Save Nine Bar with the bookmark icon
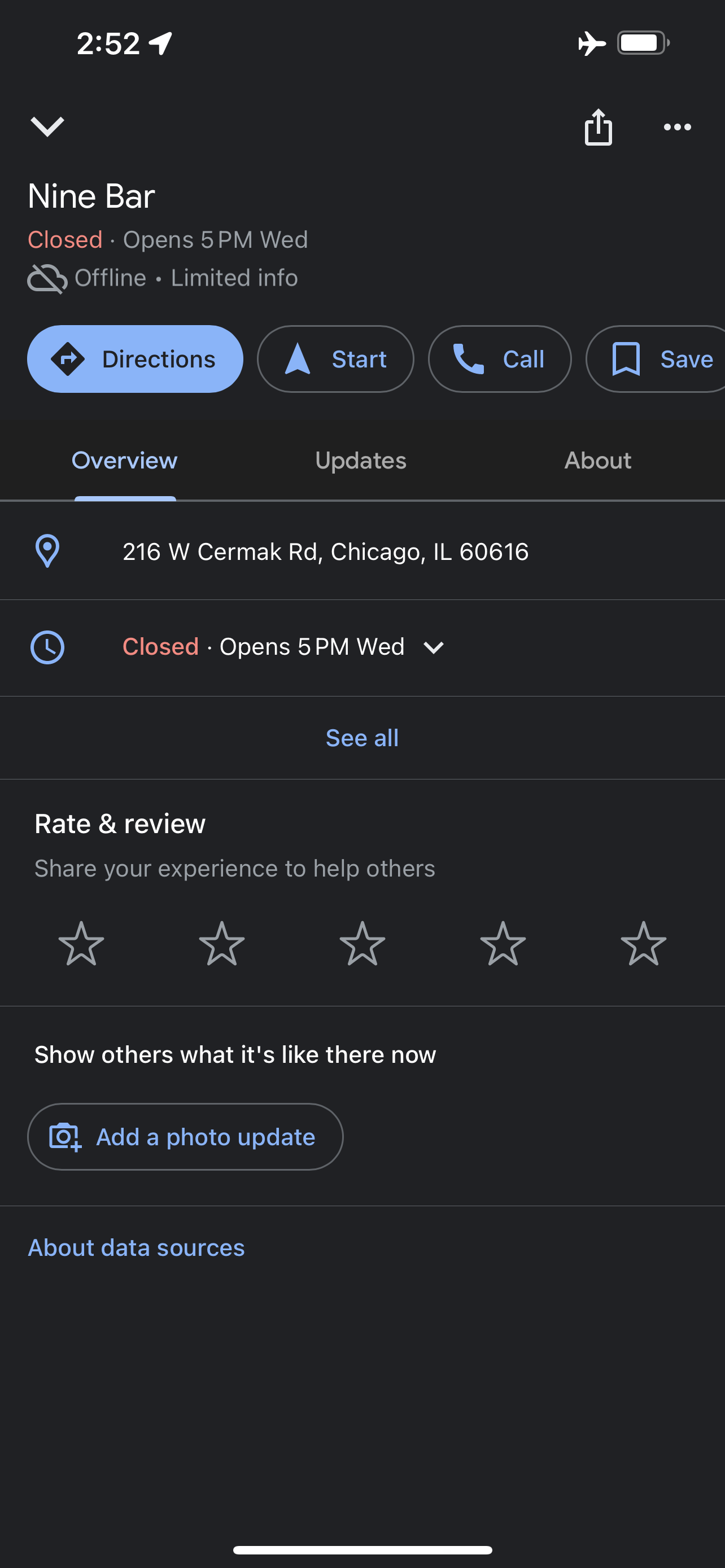This screenshot has height=1568, width=725. pyautogui.click(x=628, y=358)
